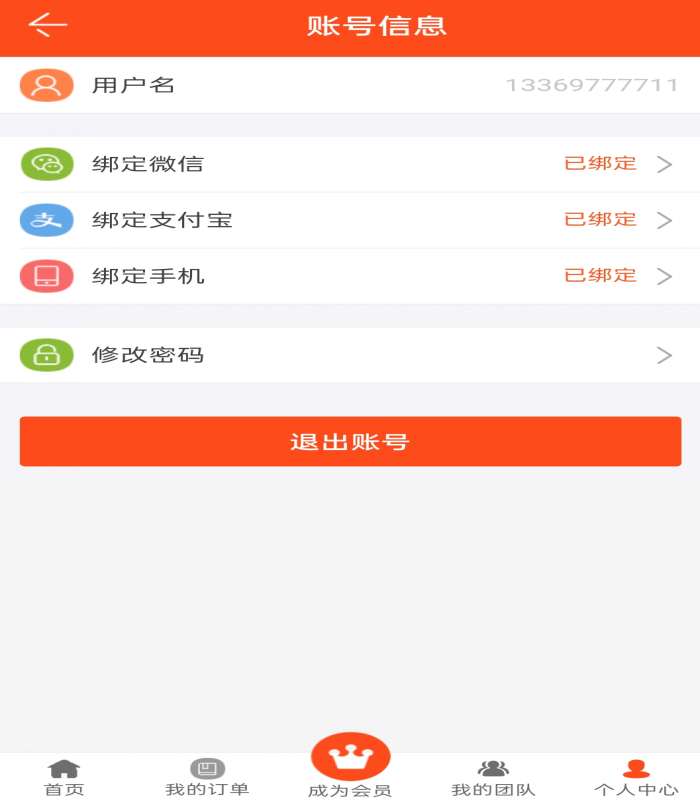Go back using the top-left arrow

[47, 26]
